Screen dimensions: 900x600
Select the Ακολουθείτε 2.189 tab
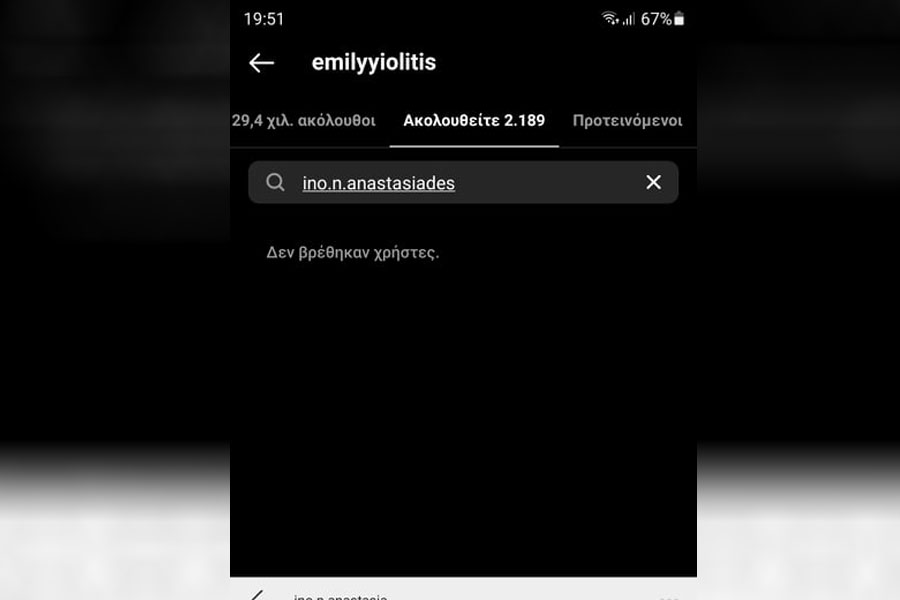474,121
